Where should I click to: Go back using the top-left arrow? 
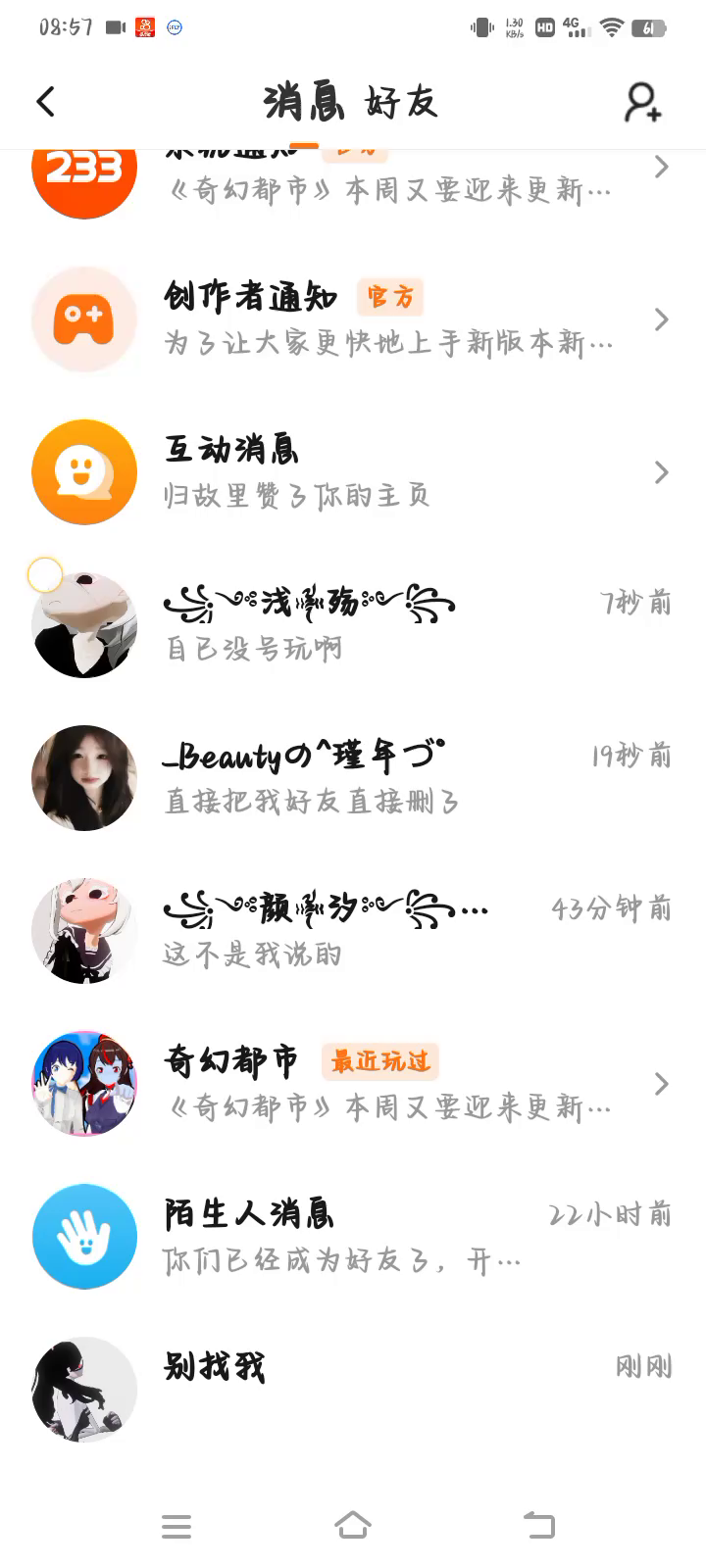point(46,102)
